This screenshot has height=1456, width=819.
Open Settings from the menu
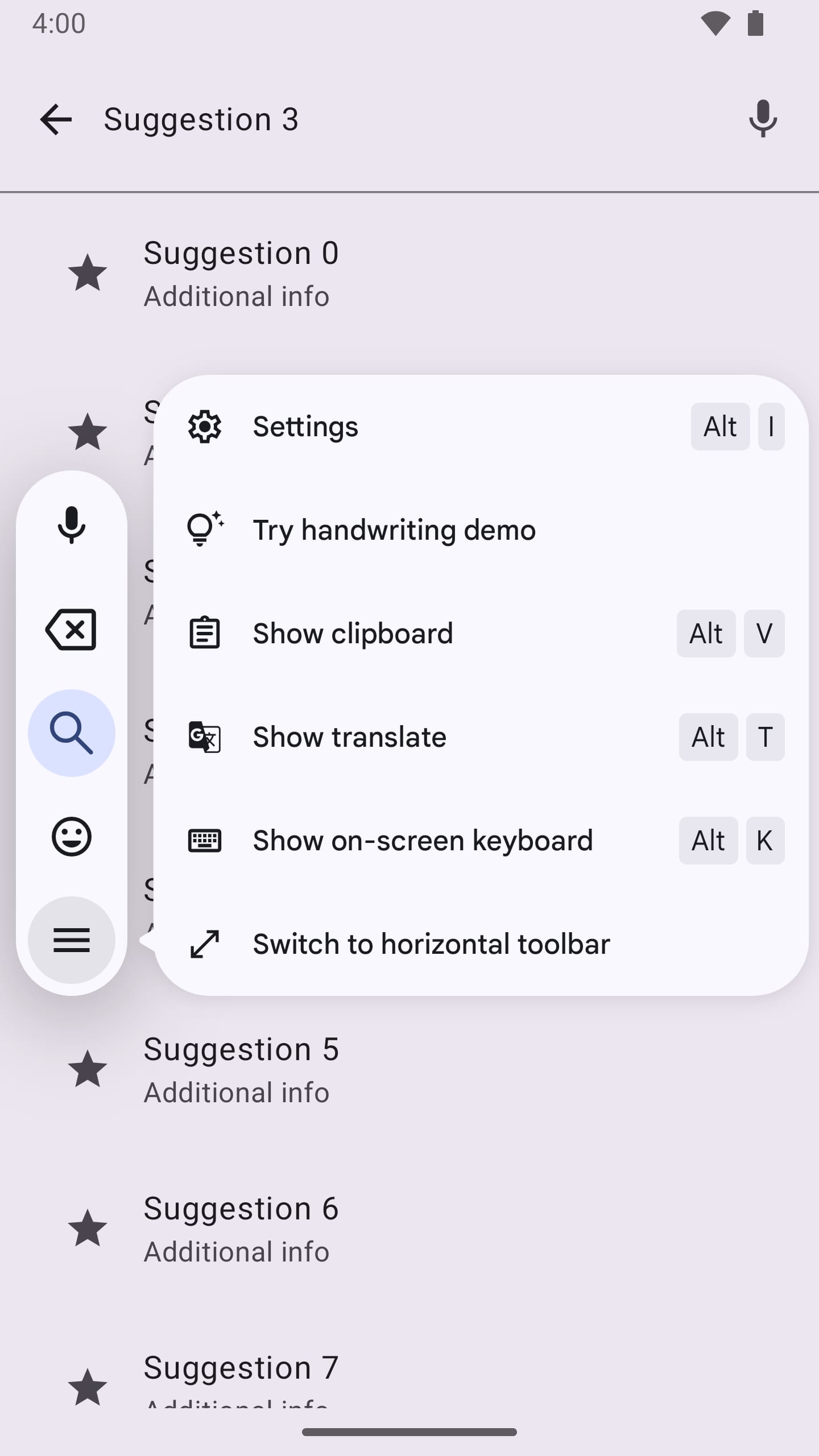(x=305, y=427)
